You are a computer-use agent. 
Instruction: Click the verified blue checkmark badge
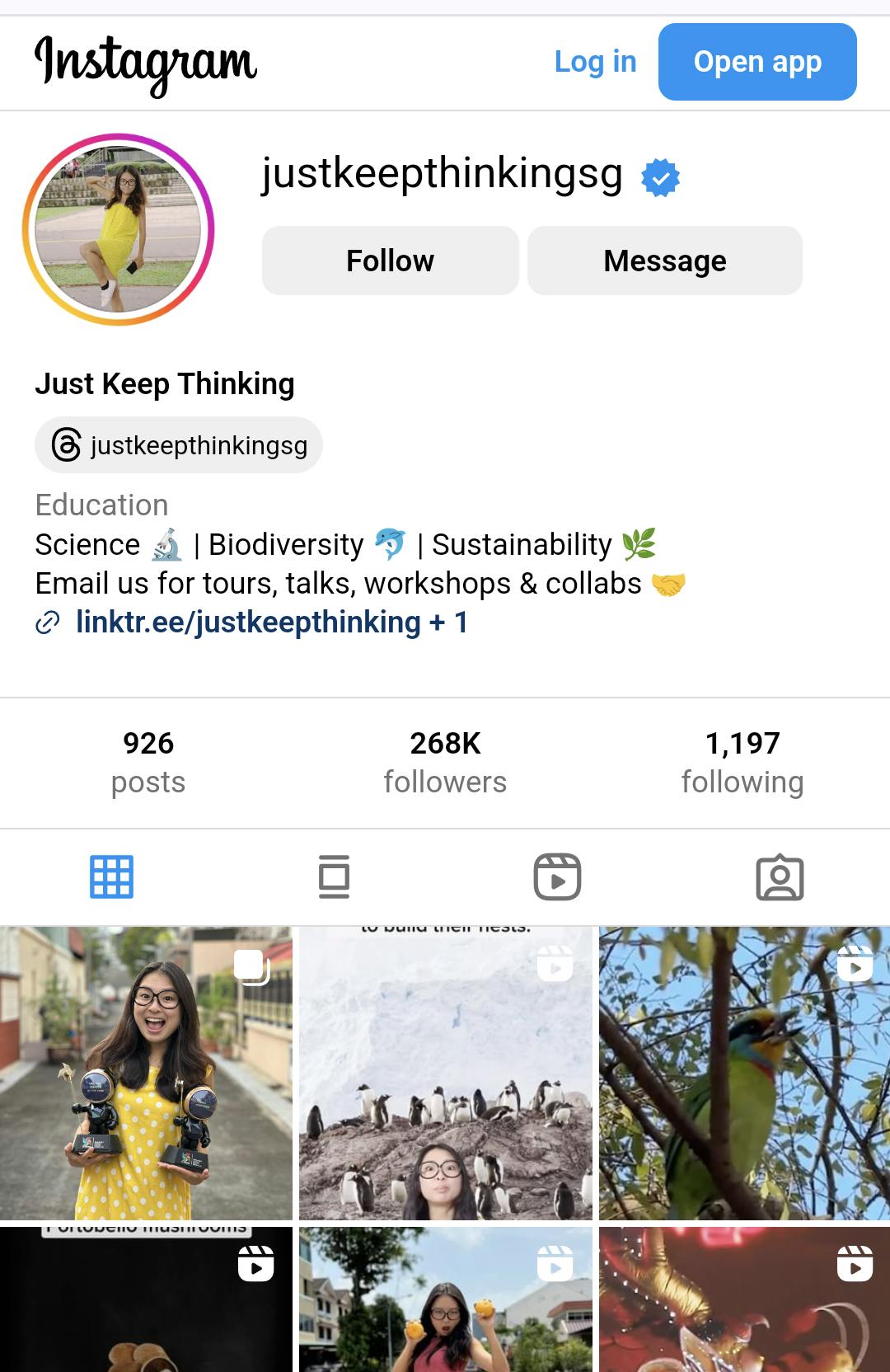(659, 176)
